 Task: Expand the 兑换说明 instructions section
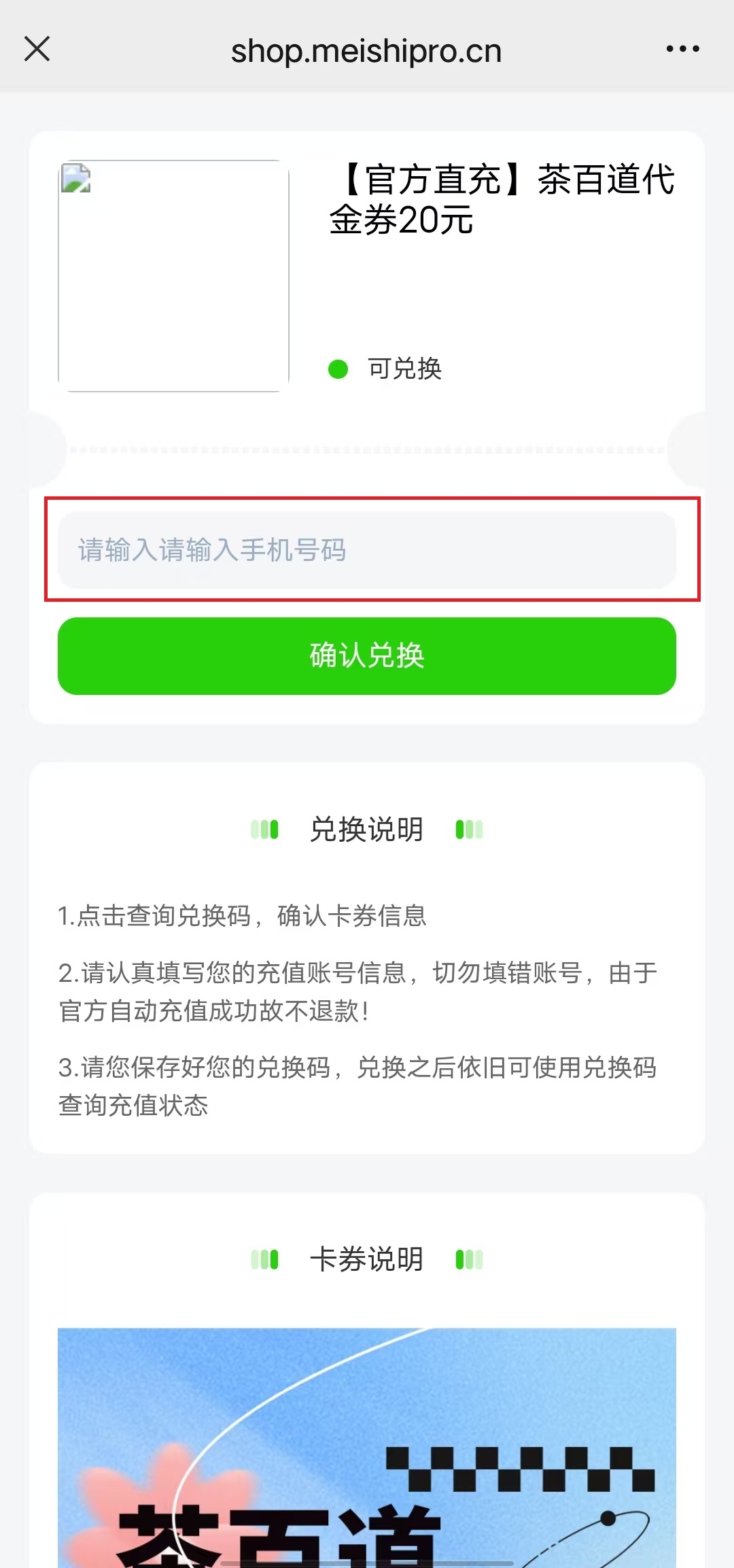(x=367, y=830)
